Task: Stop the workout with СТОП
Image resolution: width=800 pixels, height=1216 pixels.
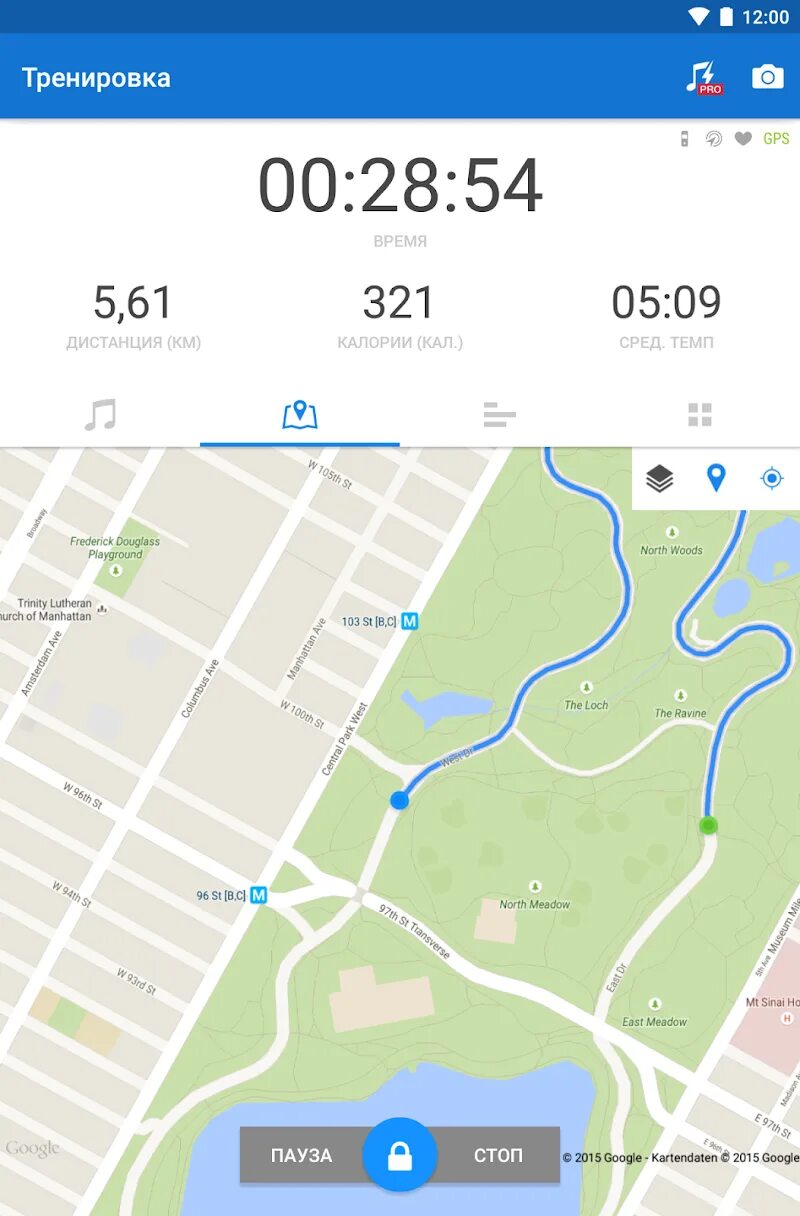Action: [498, 1155]
